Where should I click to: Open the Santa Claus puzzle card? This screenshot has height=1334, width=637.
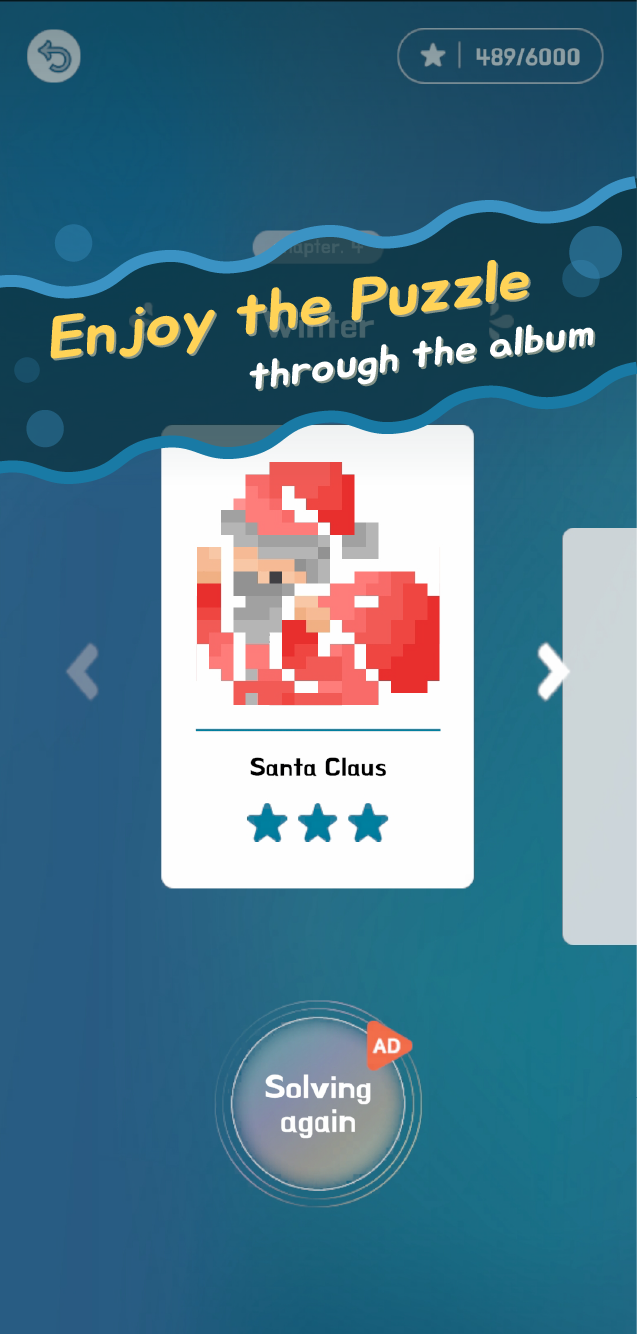317,656
